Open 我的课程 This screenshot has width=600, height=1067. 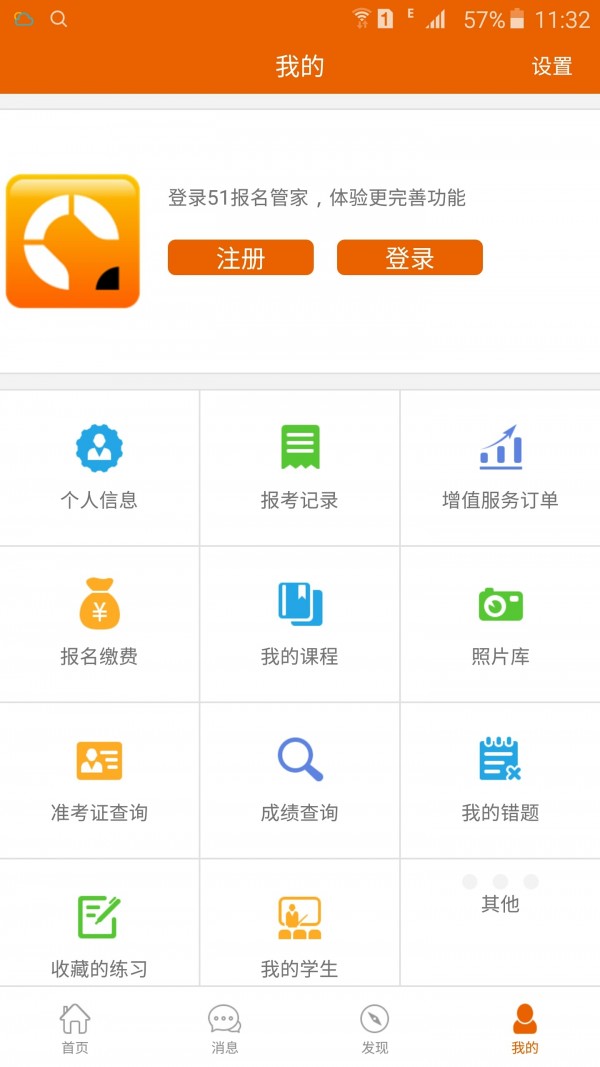299,624
